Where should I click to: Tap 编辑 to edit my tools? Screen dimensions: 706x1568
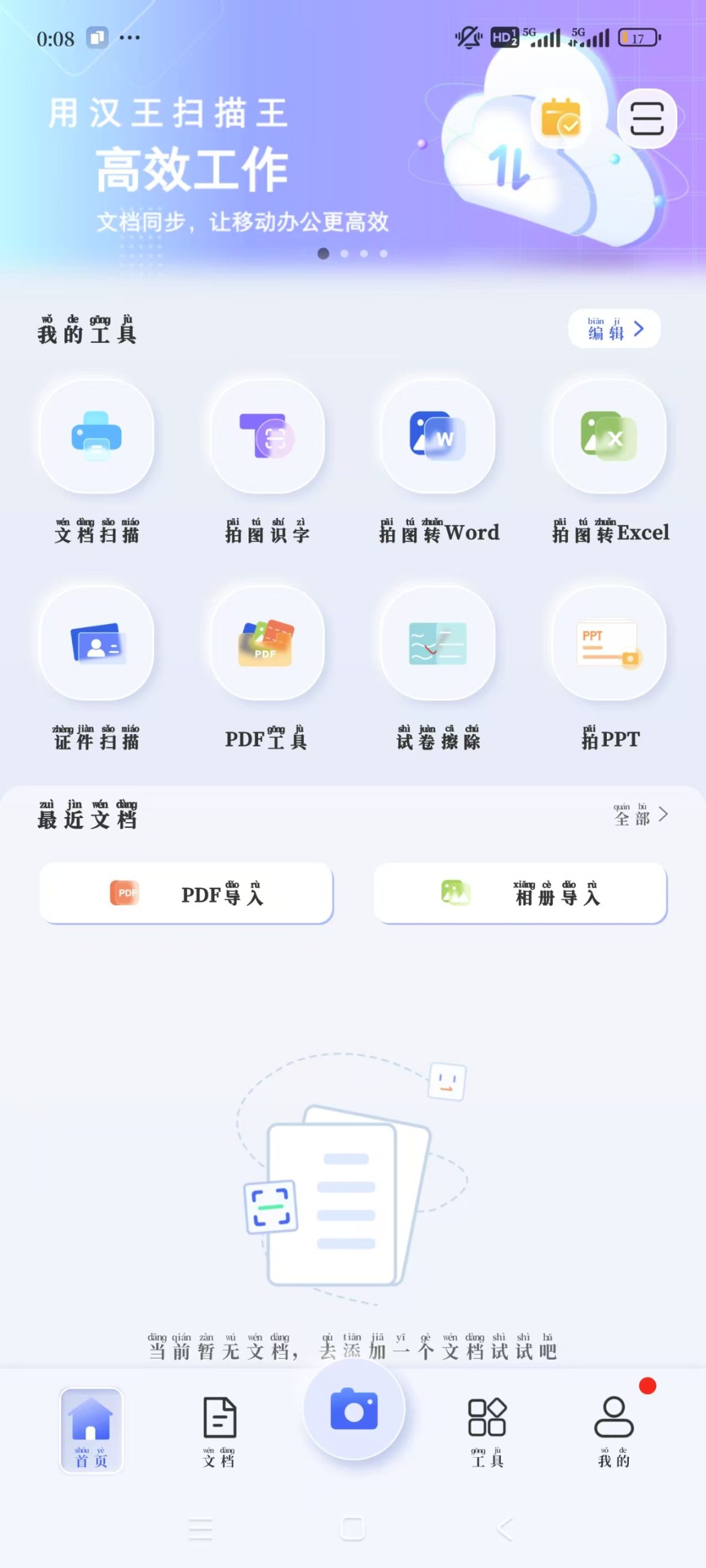pyautogui.click(x=614, y=330)
